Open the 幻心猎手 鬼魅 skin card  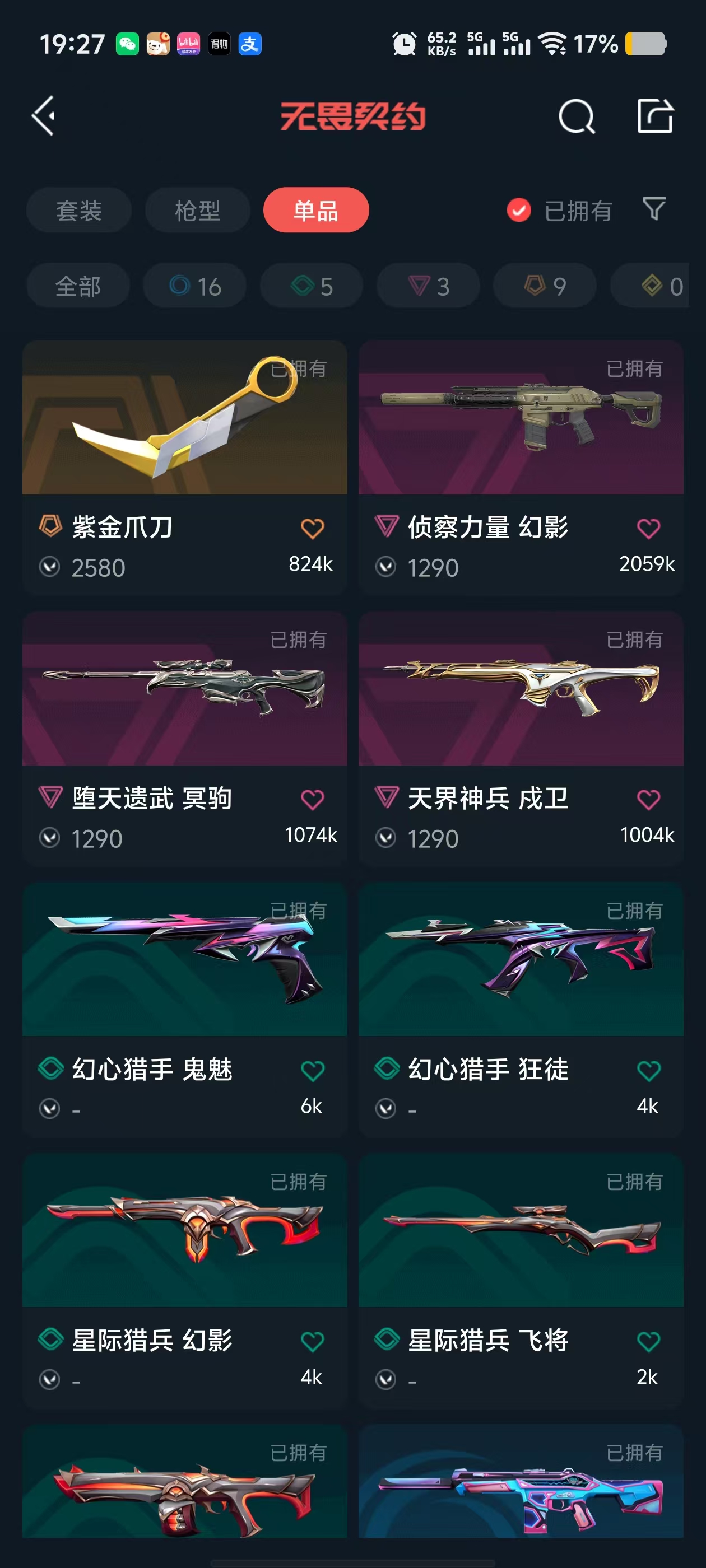[x=184, y=1009]
